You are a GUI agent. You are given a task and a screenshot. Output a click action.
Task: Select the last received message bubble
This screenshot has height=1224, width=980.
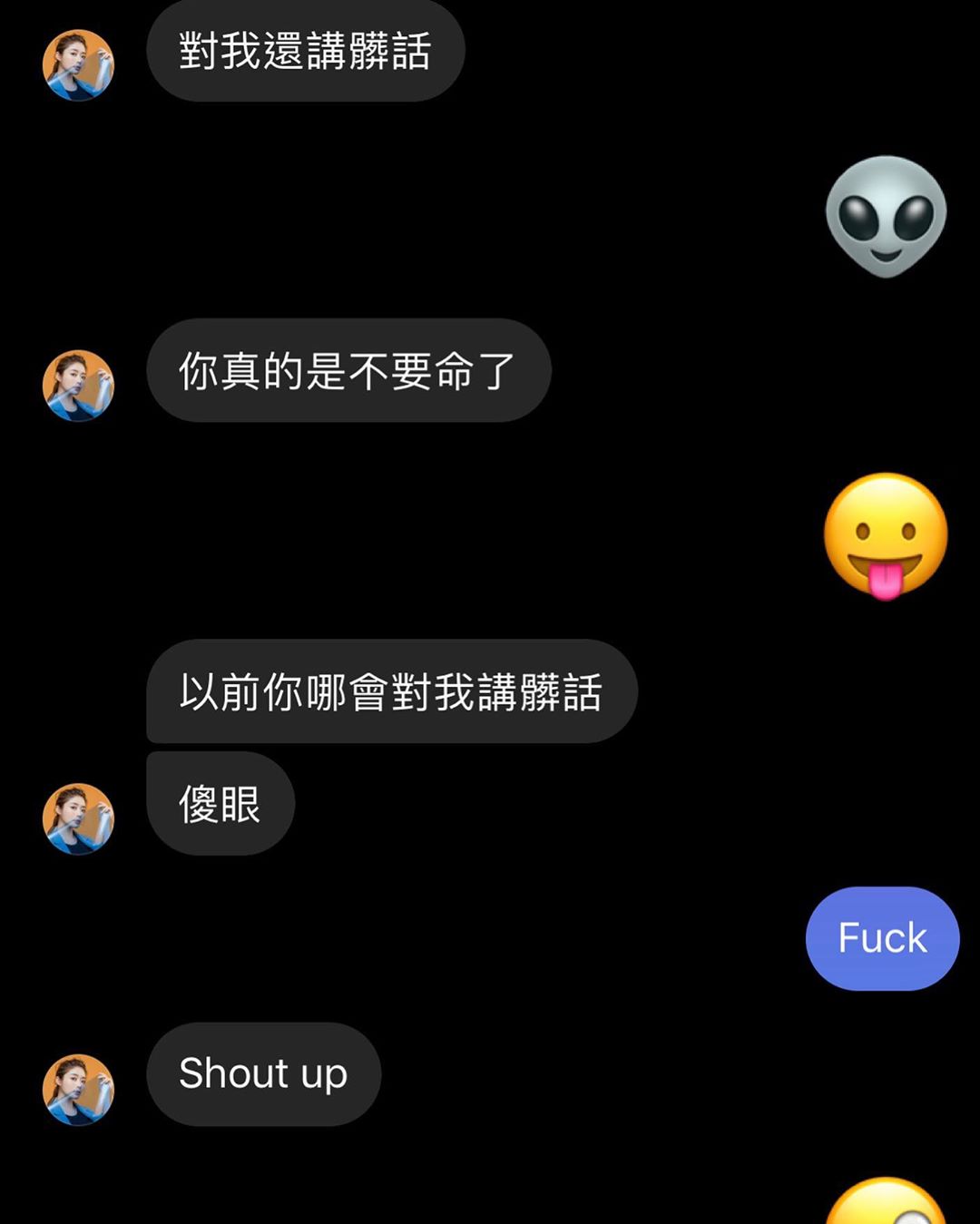(x=263, y=1074)
